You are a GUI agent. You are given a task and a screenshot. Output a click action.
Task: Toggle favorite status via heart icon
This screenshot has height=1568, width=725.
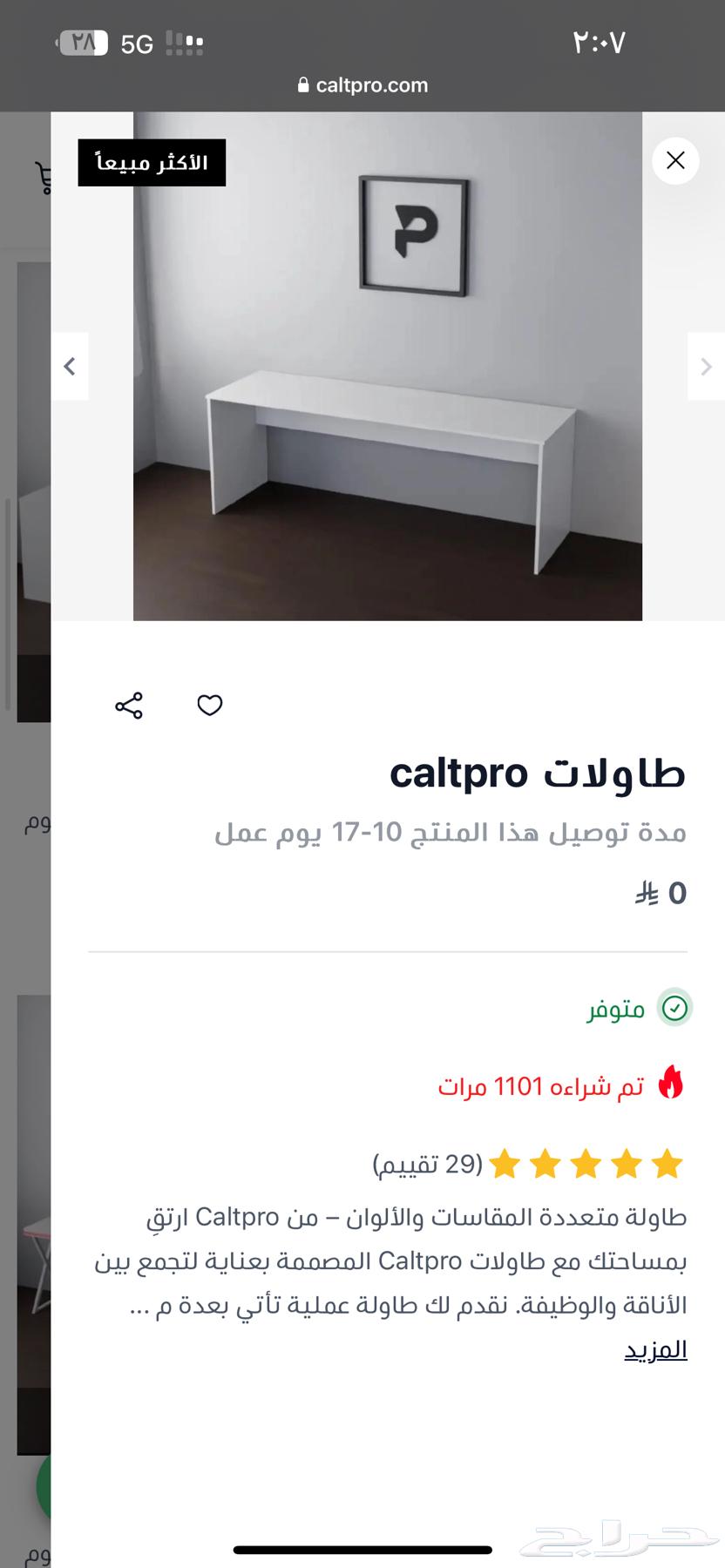(209, 706)
